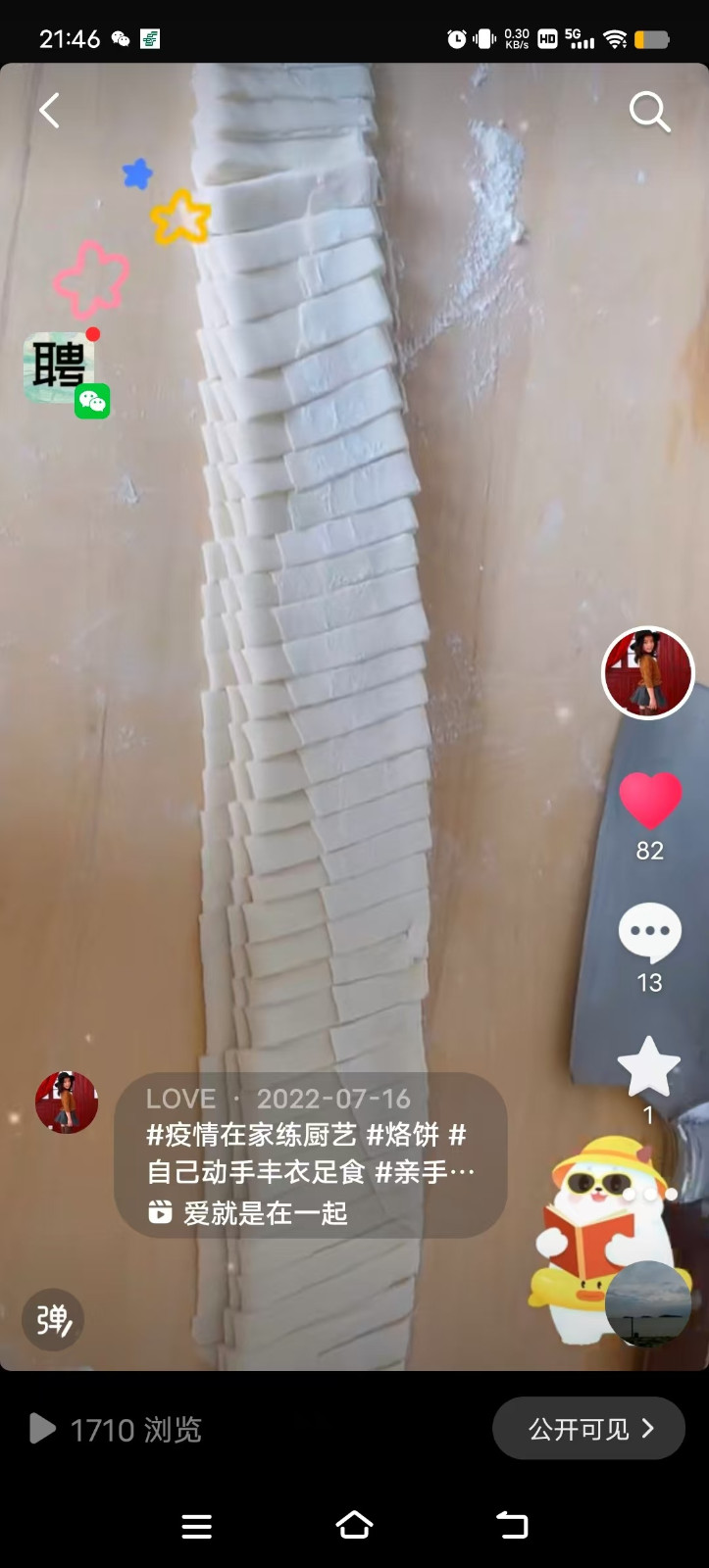The width and height of the screenshot is (709, 1568).
Task: Open the rotating music disc
Action: tap(647, 1303)
